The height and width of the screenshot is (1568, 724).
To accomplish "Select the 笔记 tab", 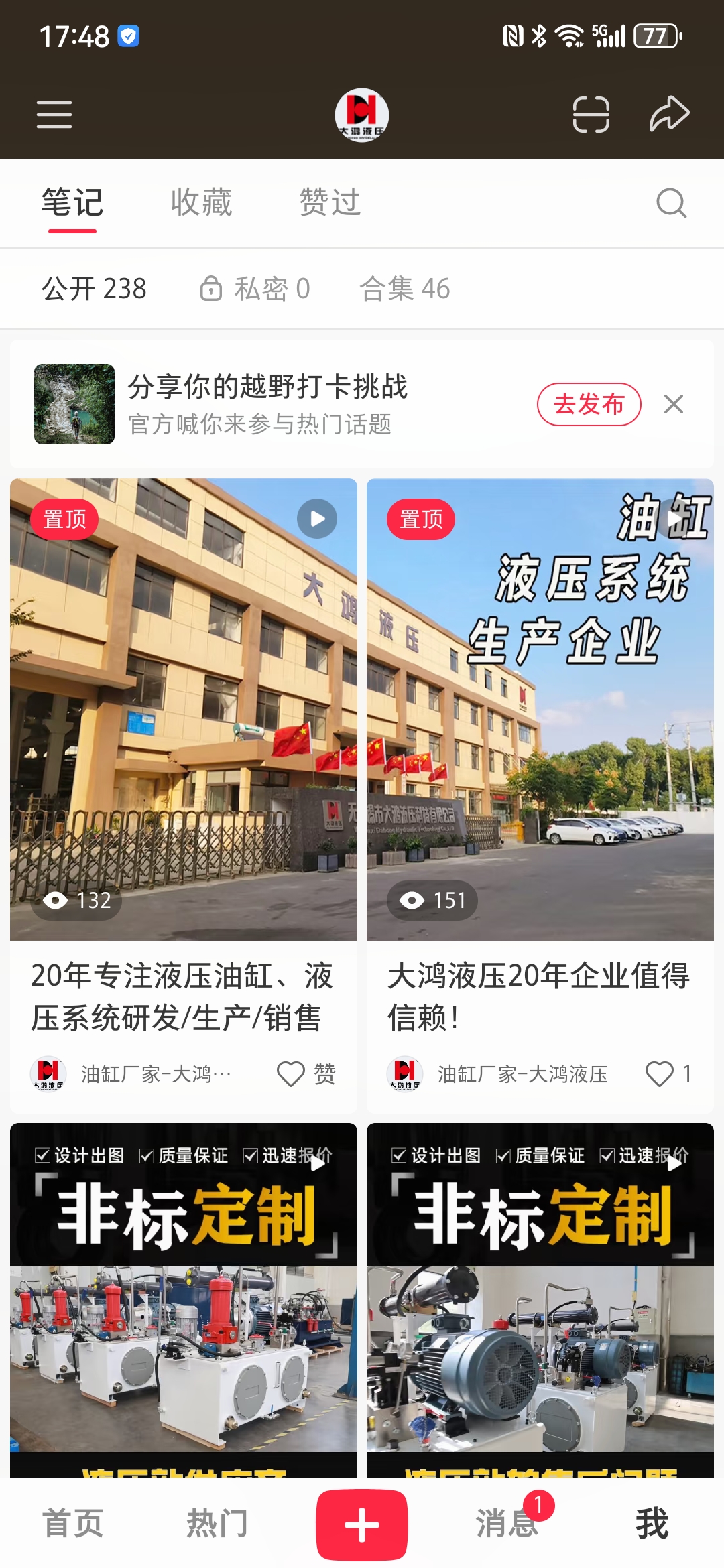I will coord(72,202).
